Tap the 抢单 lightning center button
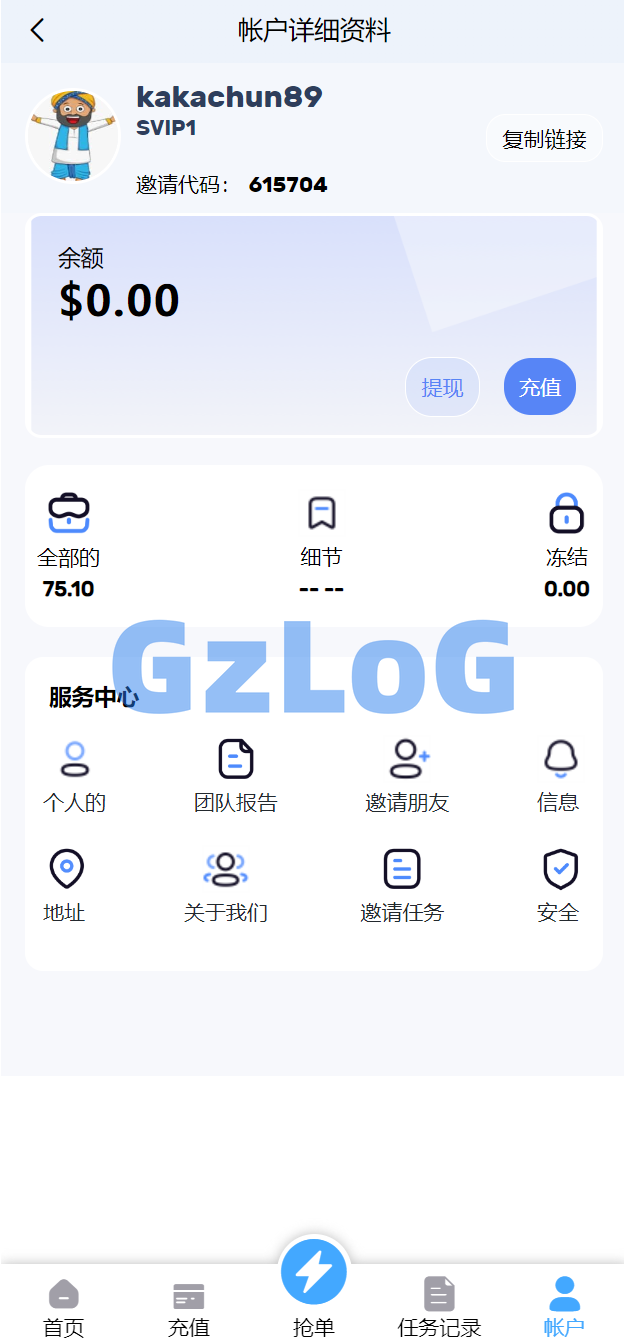Image resolution: width=624 pixels, height=1339 pixels. tap(314, 1275)
